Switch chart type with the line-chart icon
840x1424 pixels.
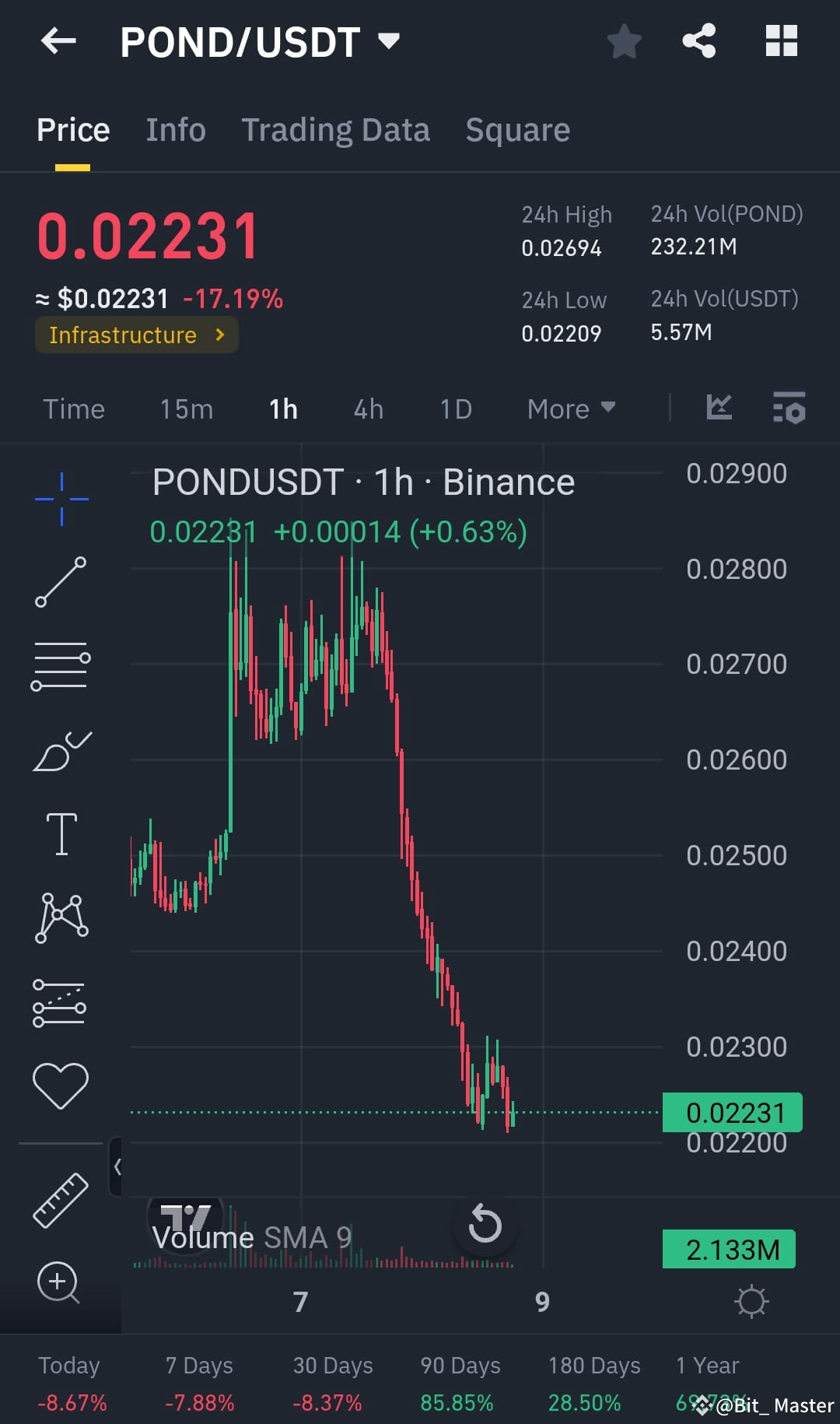tap(719, 406)
